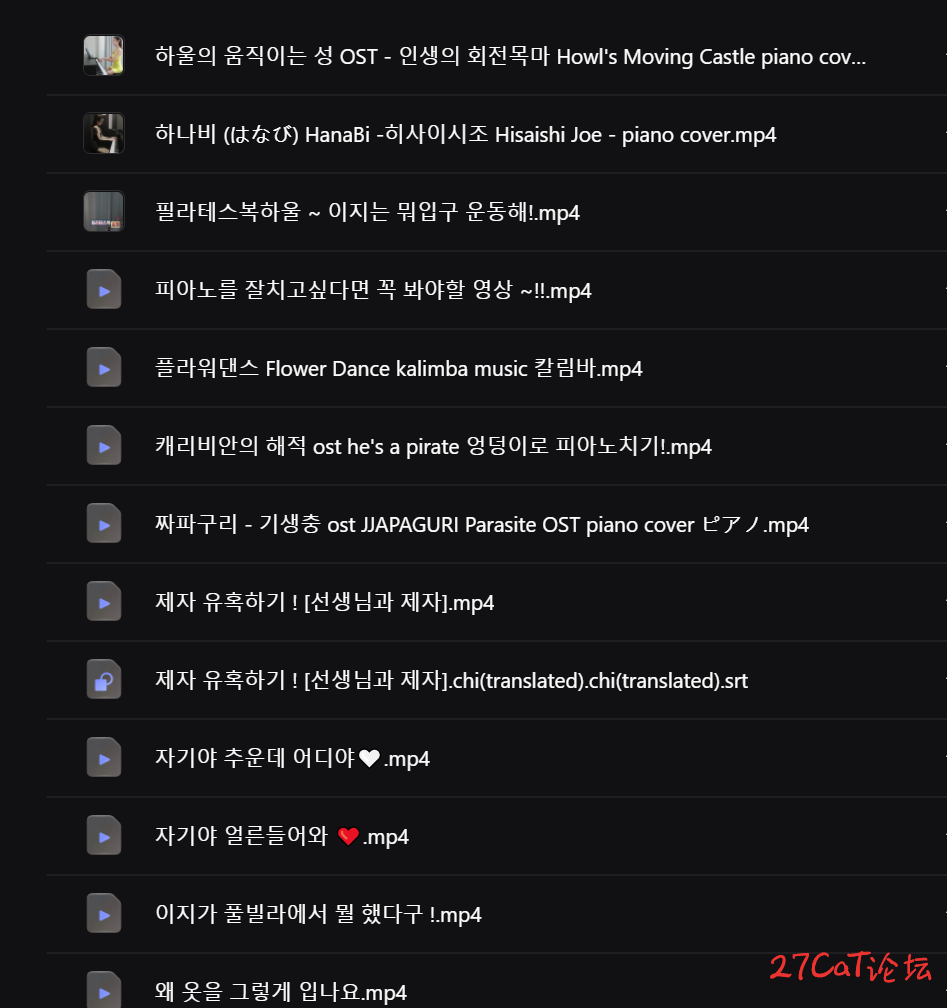Open the JJAPAGURI Parasite OST piano cover
Screen dimensions: 947x1008
pyautogui.click(x=481, y=525)
